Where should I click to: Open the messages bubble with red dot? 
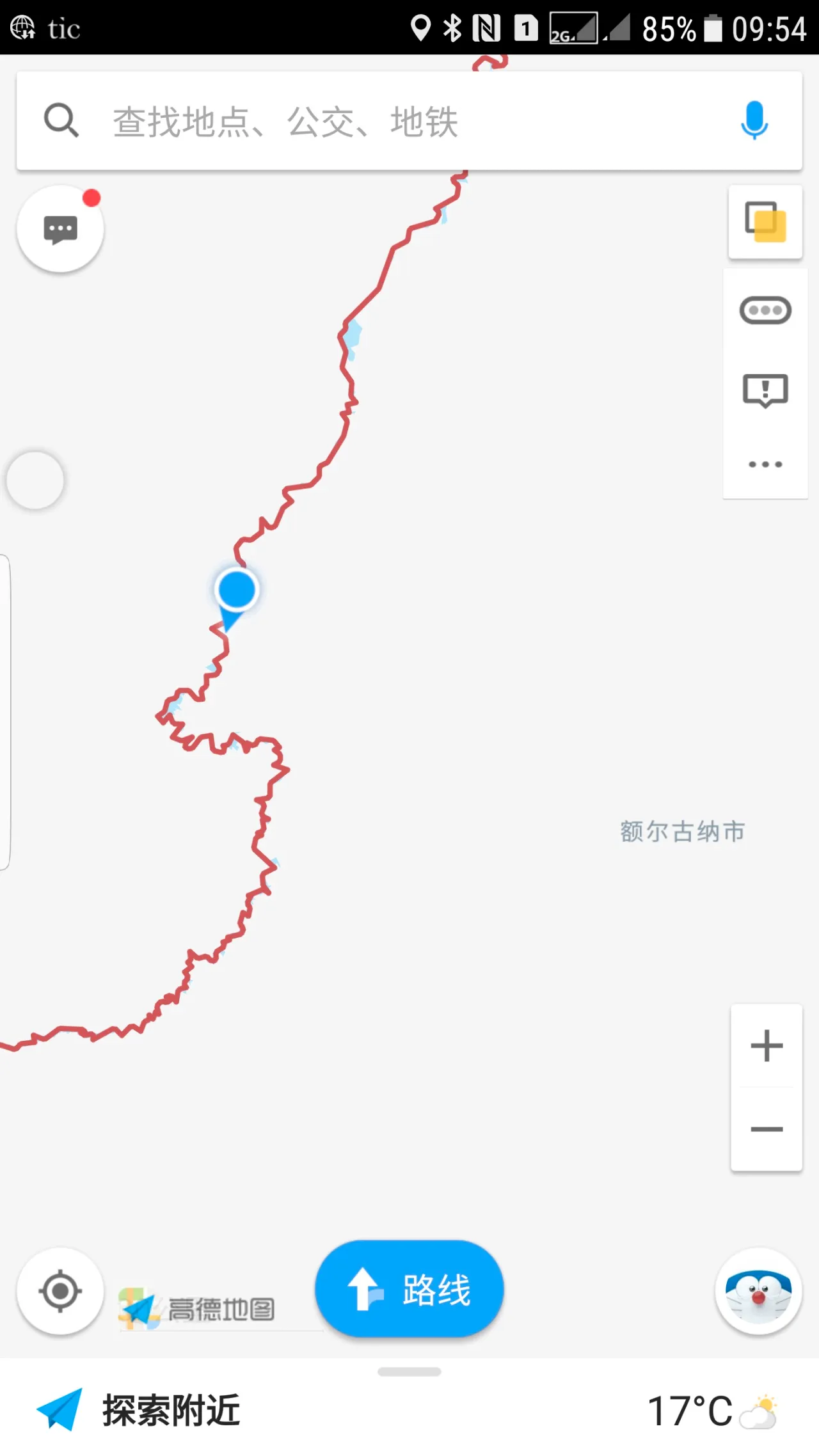click(60, 229)
